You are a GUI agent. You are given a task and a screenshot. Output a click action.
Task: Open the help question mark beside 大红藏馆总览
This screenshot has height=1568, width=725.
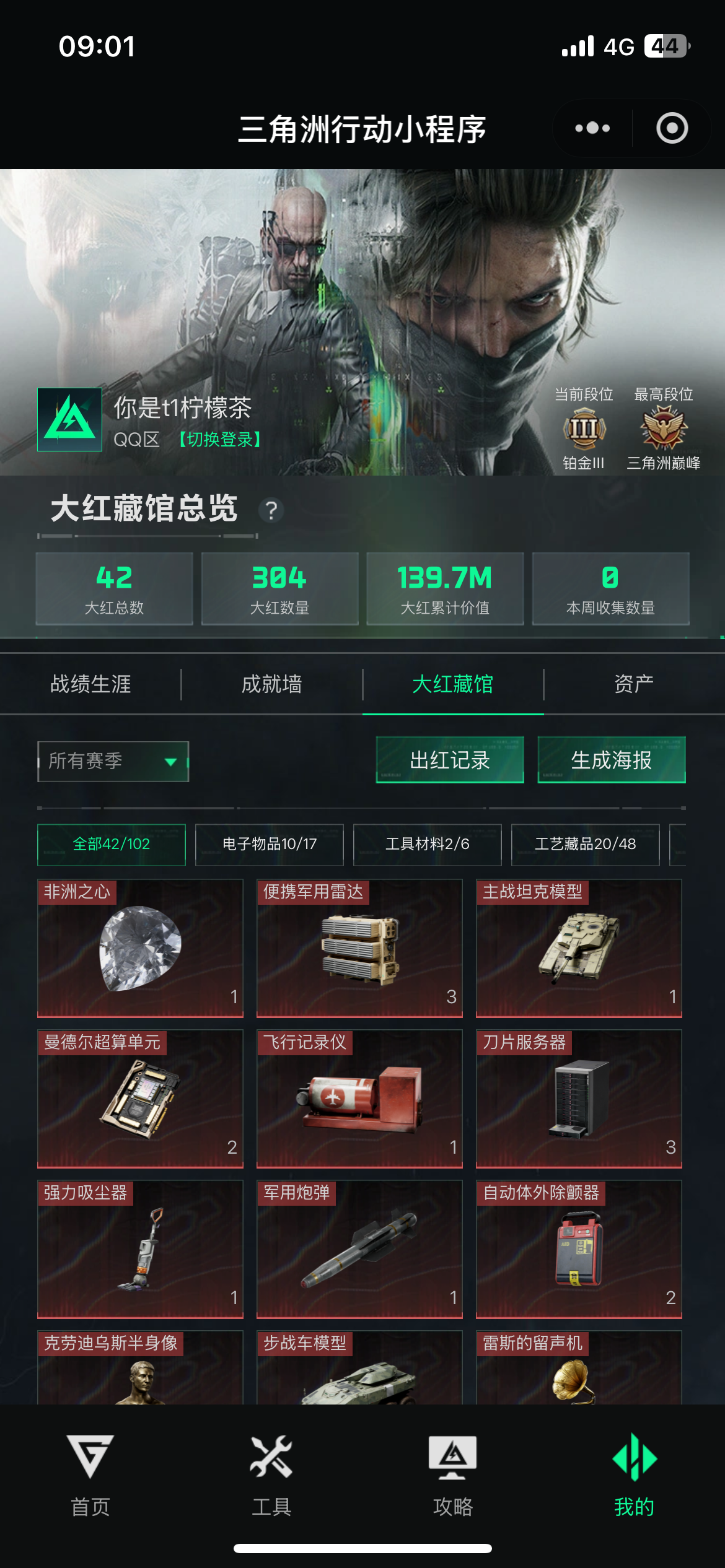coord(271,510)
